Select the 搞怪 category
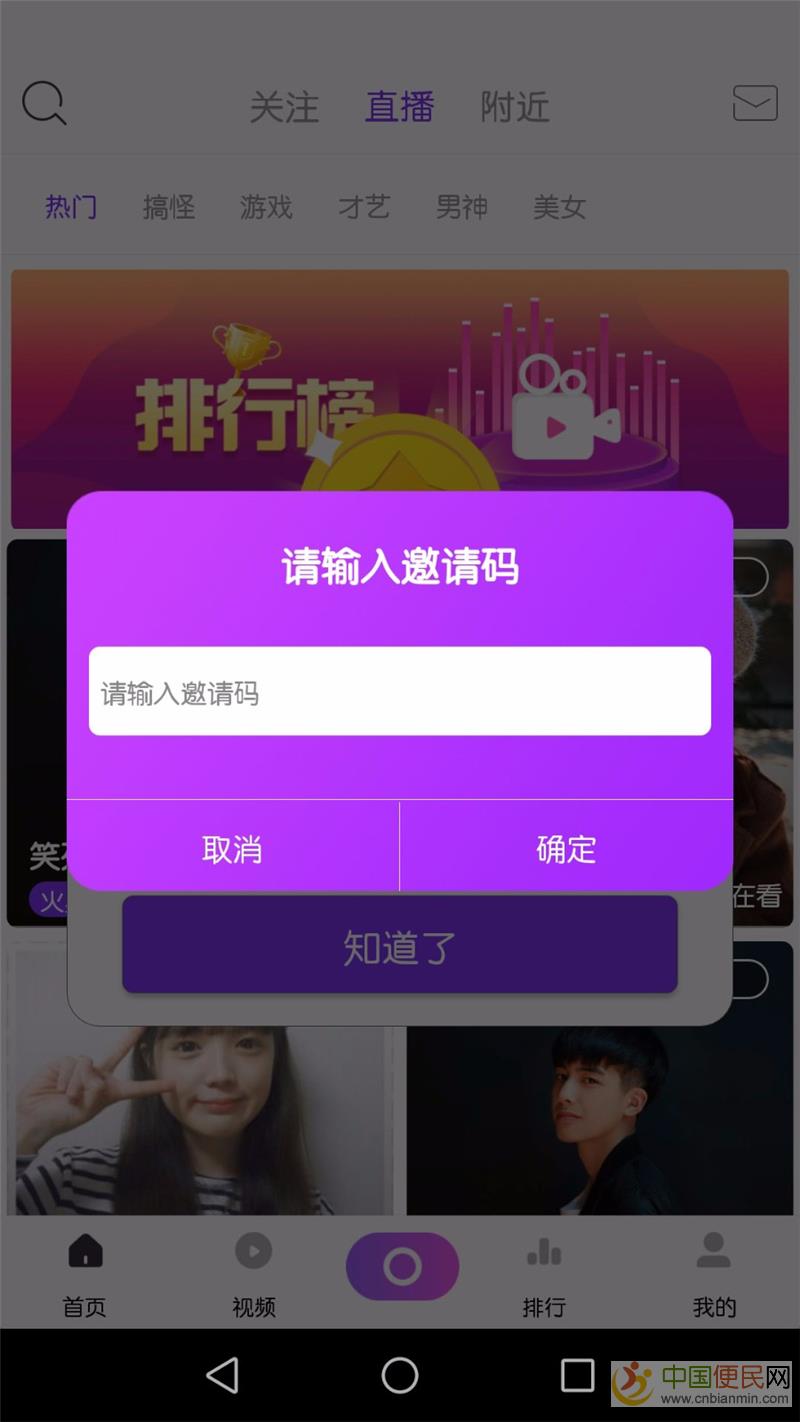Viewport: 800px width, 1422px height. (x=168, y=207)
